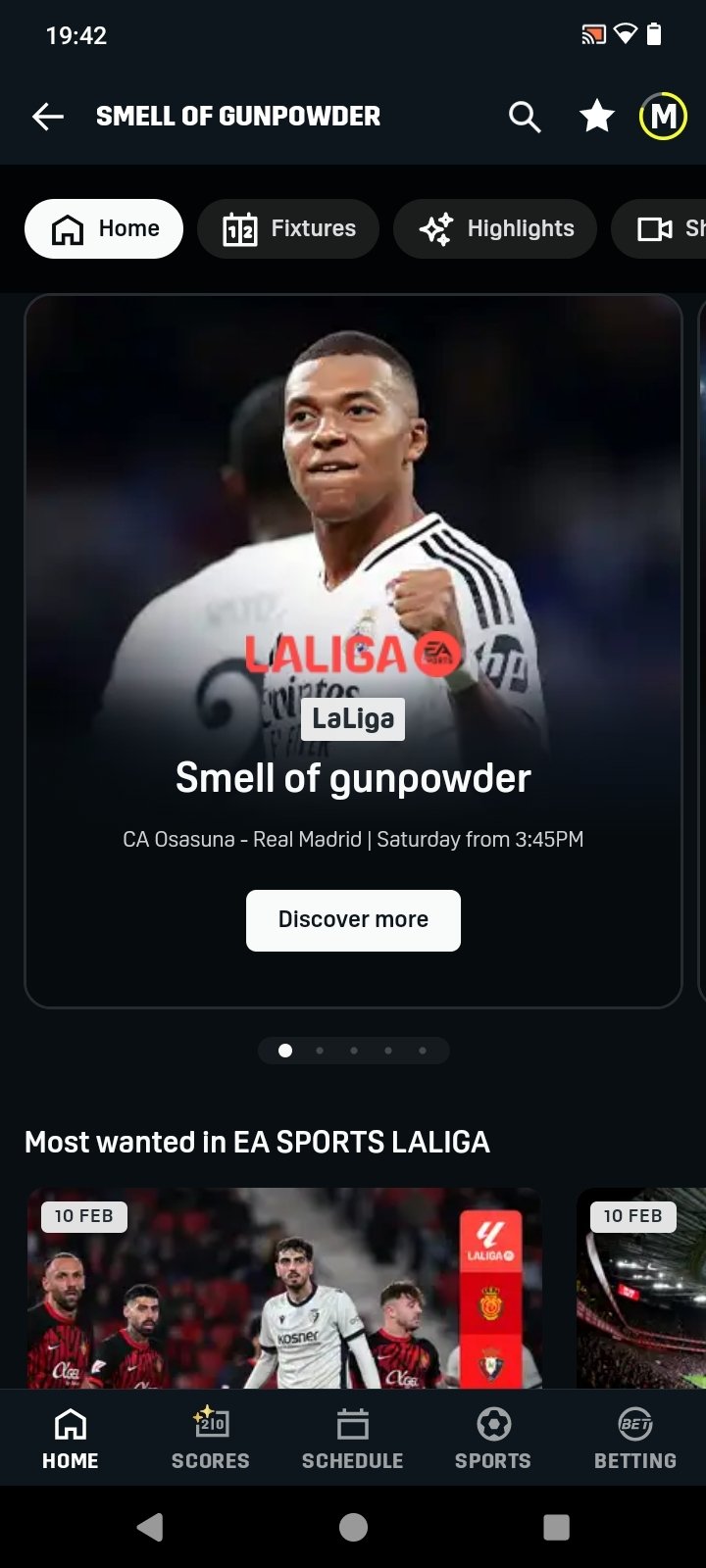Open the M profile avatar
Image resolution: width=706 pixels, height=1568 pixels.
[664, 117]
